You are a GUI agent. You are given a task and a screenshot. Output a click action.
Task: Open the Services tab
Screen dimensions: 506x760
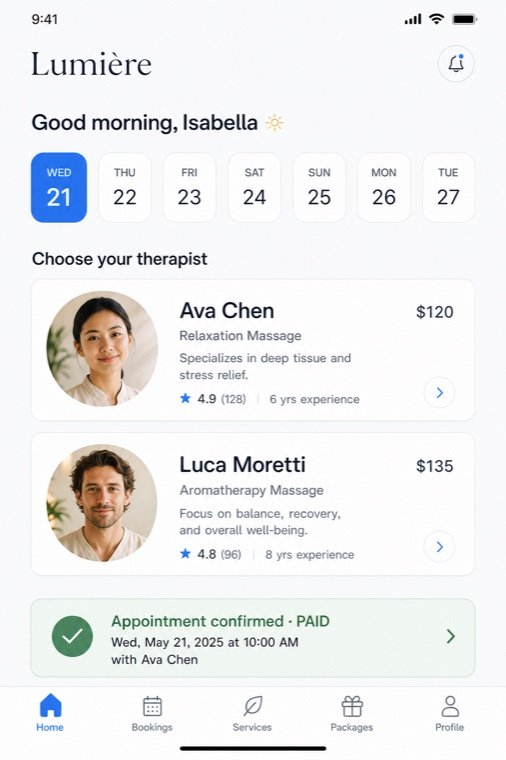252,712
